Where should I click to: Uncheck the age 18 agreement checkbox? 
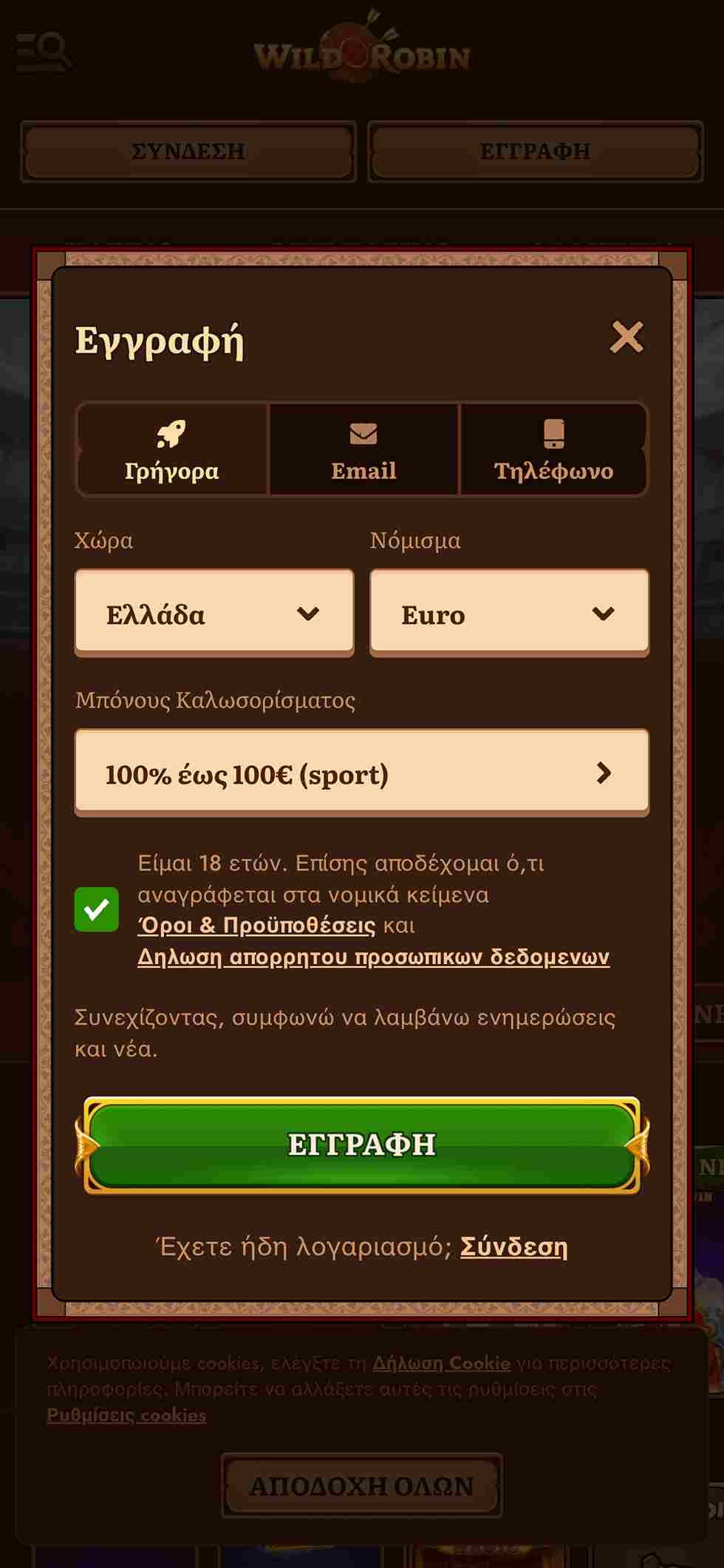(x=97, y=909)
